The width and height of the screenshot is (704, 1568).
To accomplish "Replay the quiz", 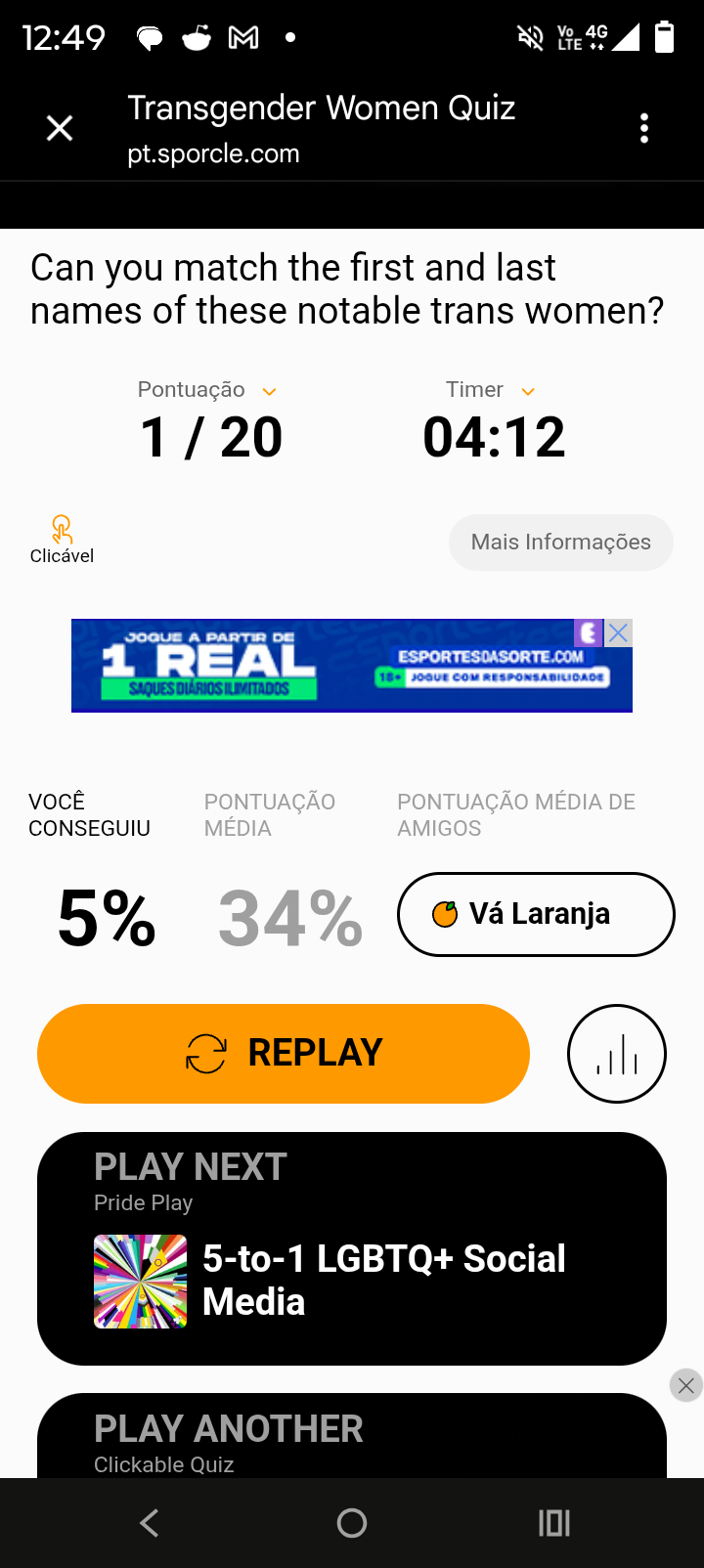I will coord(284,1053).
